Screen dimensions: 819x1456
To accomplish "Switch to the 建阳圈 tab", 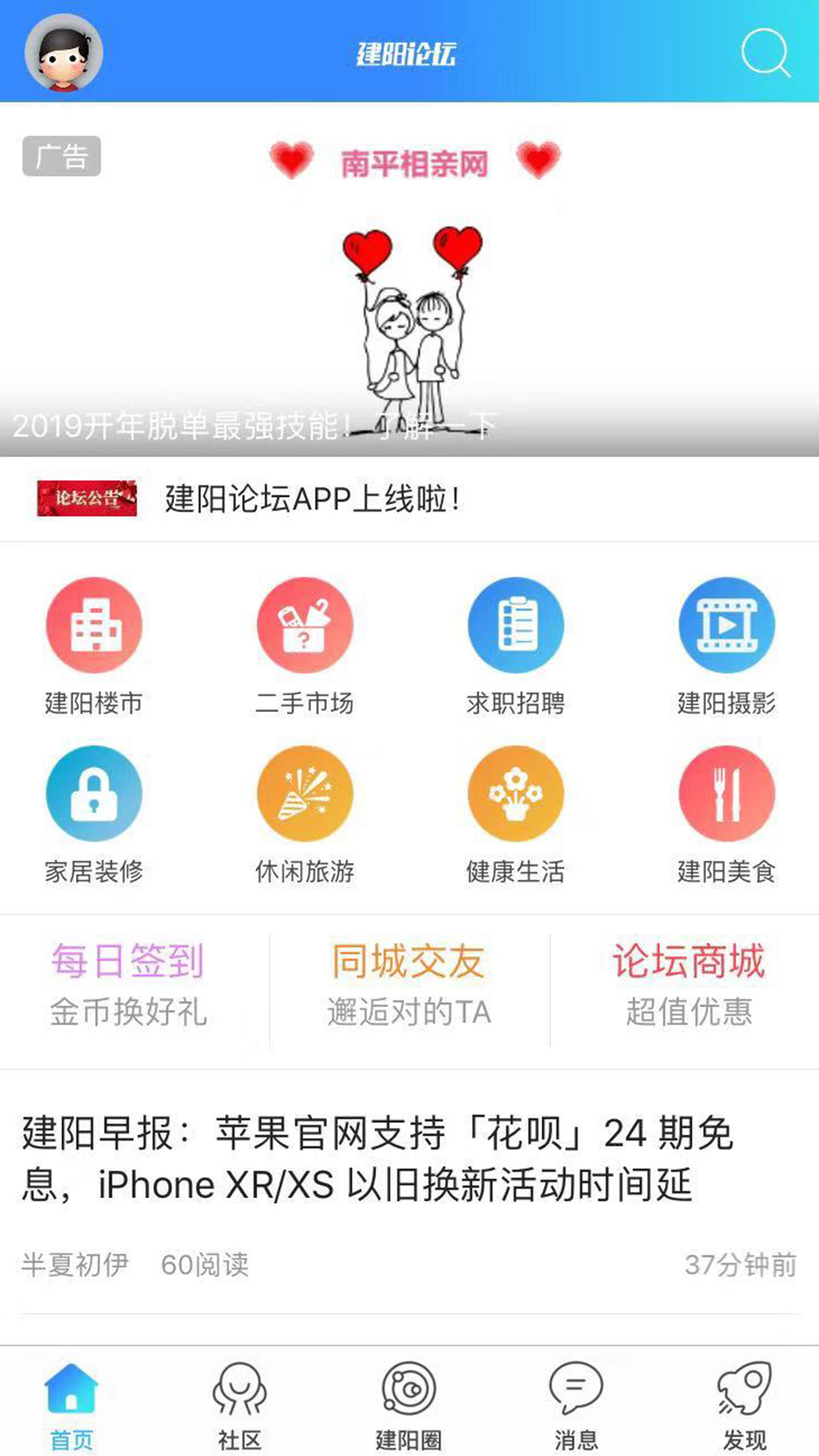I will pos(409,1404).
